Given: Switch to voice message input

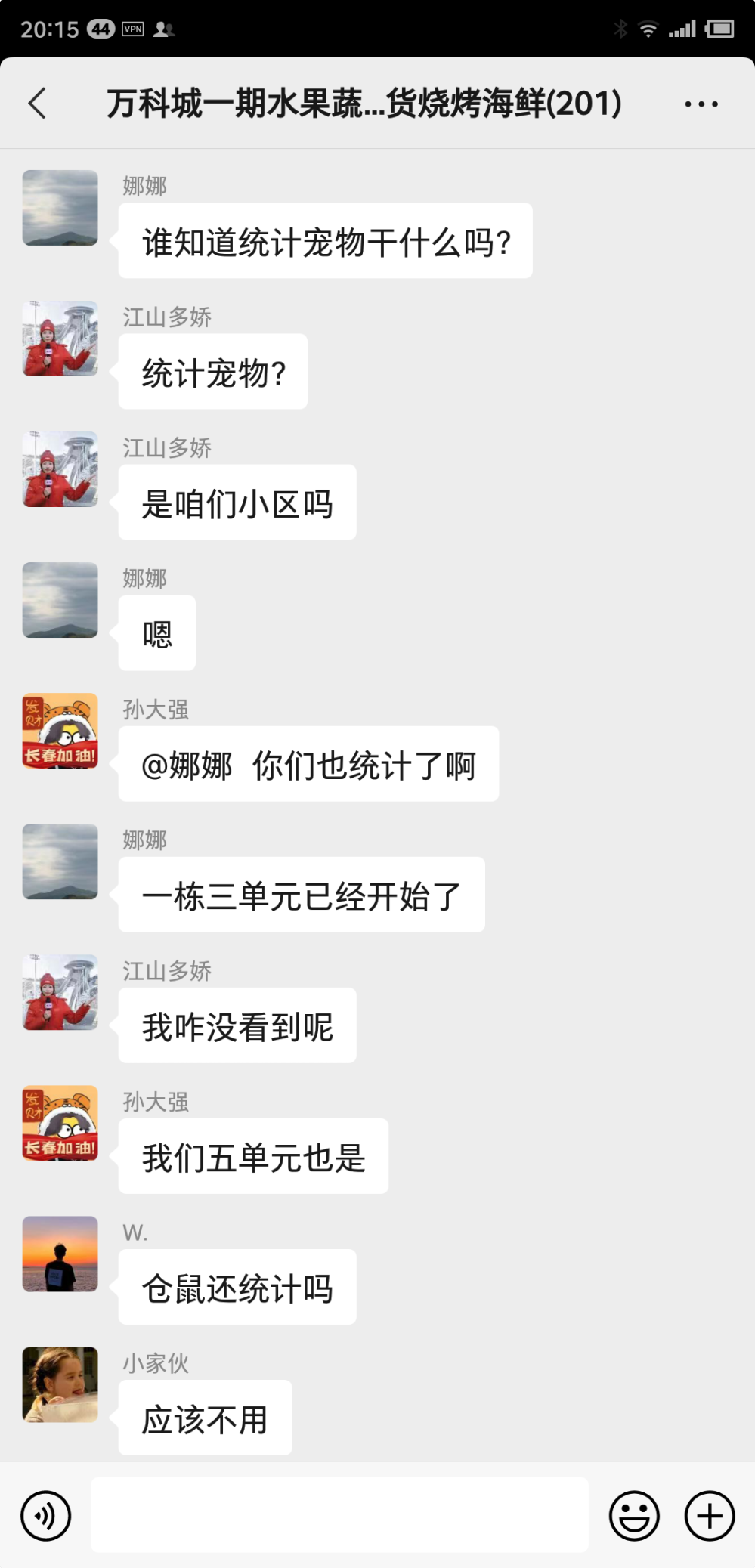Looking at the screenshot, I should coord(46,1516).
